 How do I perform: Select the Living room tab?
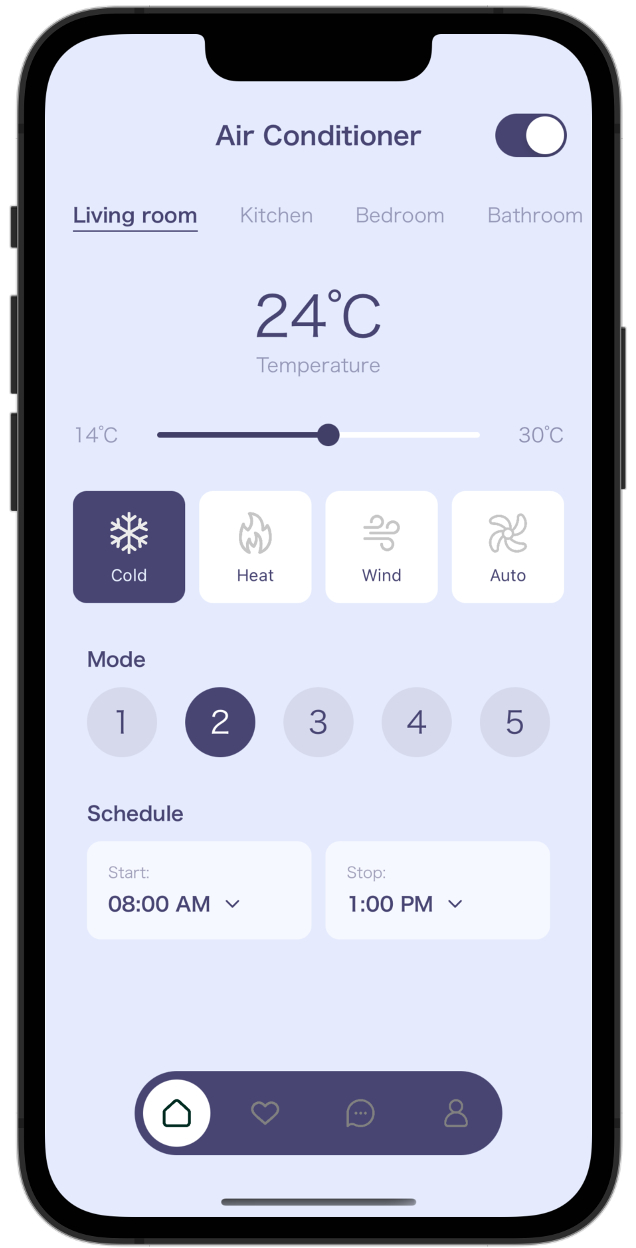[x=135, y=215]
